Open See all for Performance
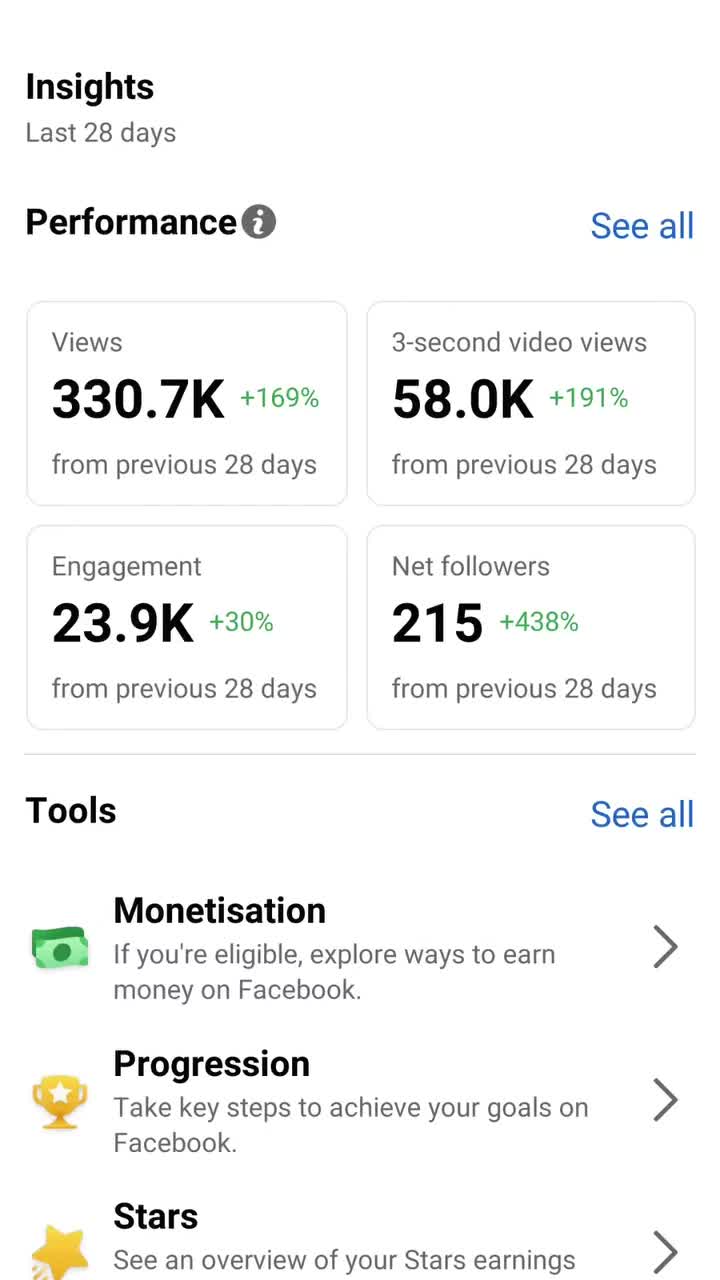The height and width of the screenshot is (1280, 720). (x=642, y=226)
